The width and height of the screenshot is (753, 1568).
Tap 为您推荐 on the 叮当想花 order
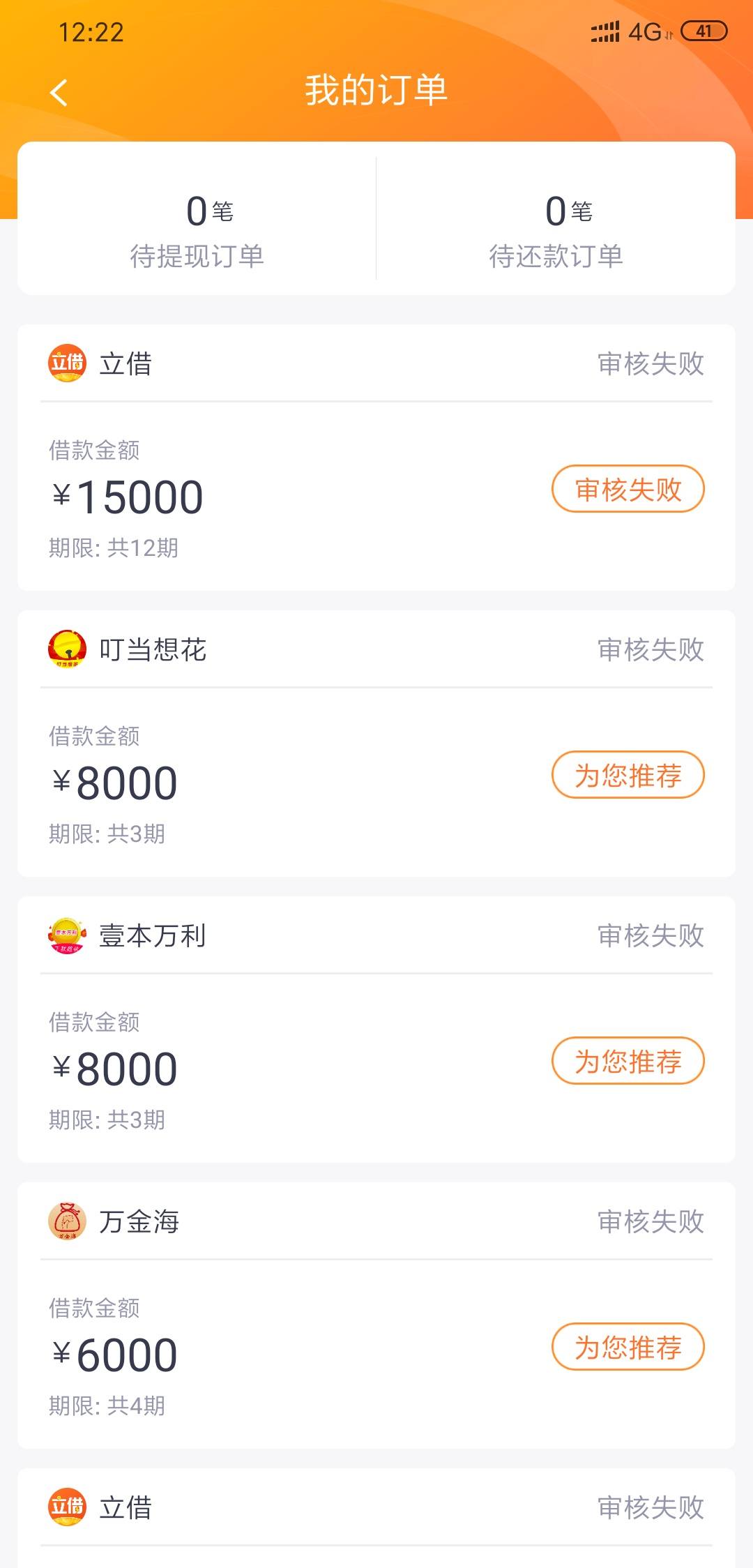(628, 775)
